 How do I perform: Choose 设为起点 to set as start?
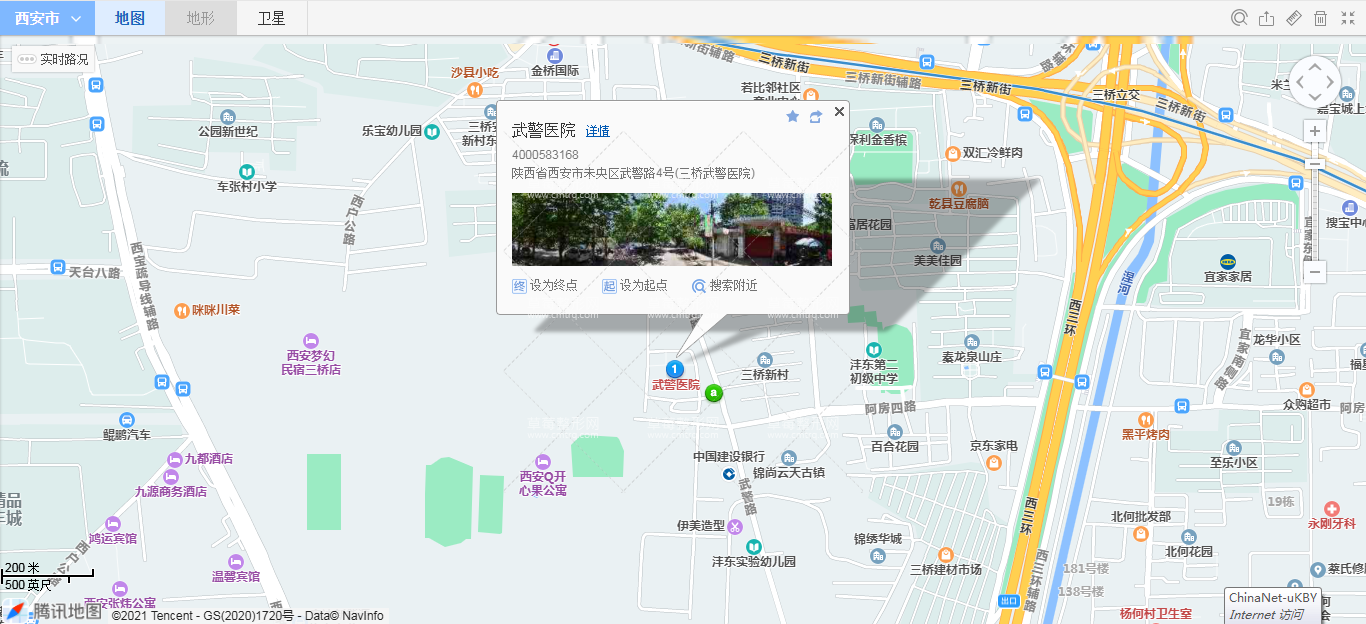coord(635,286)
